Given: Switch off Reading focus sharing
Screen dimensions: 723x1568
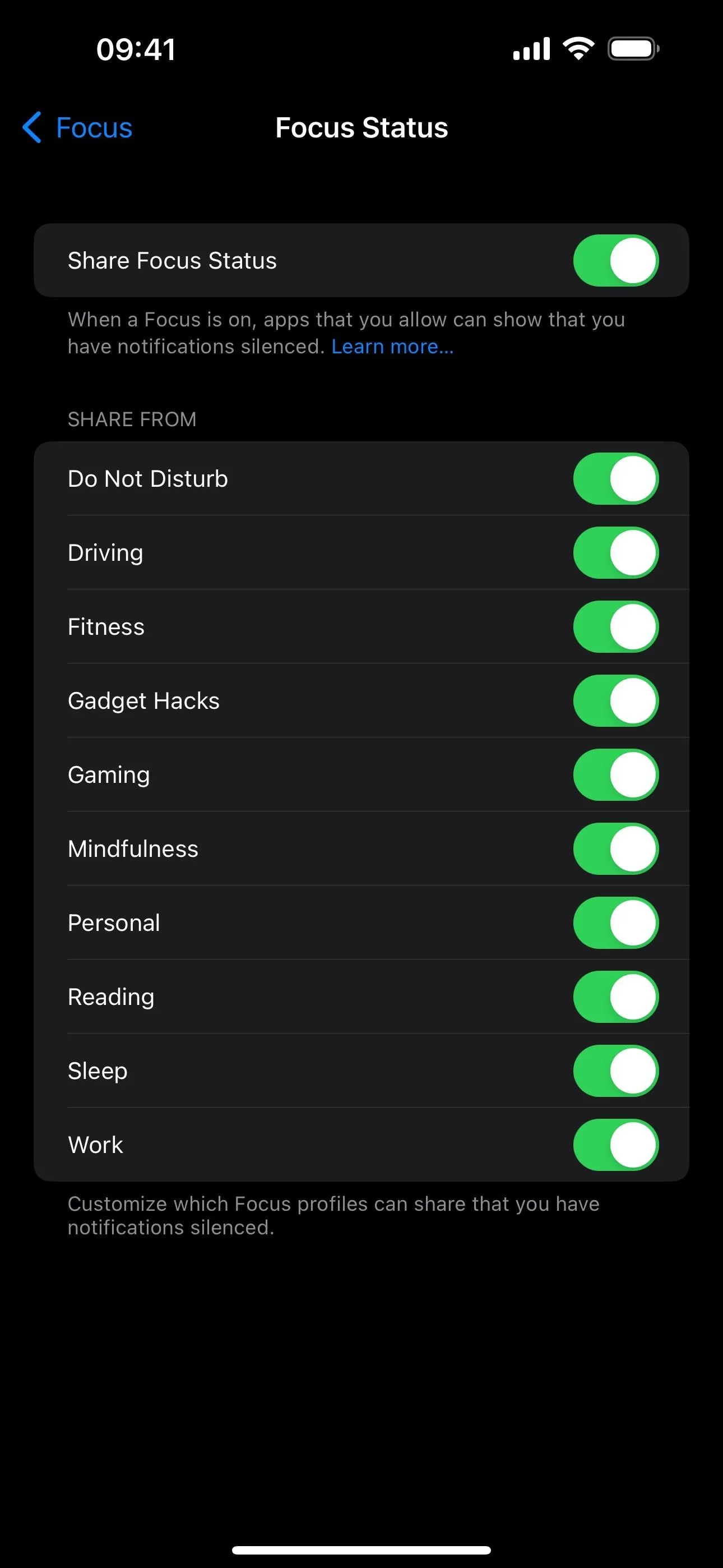Looking at the screenshot, I should [616, 997].
